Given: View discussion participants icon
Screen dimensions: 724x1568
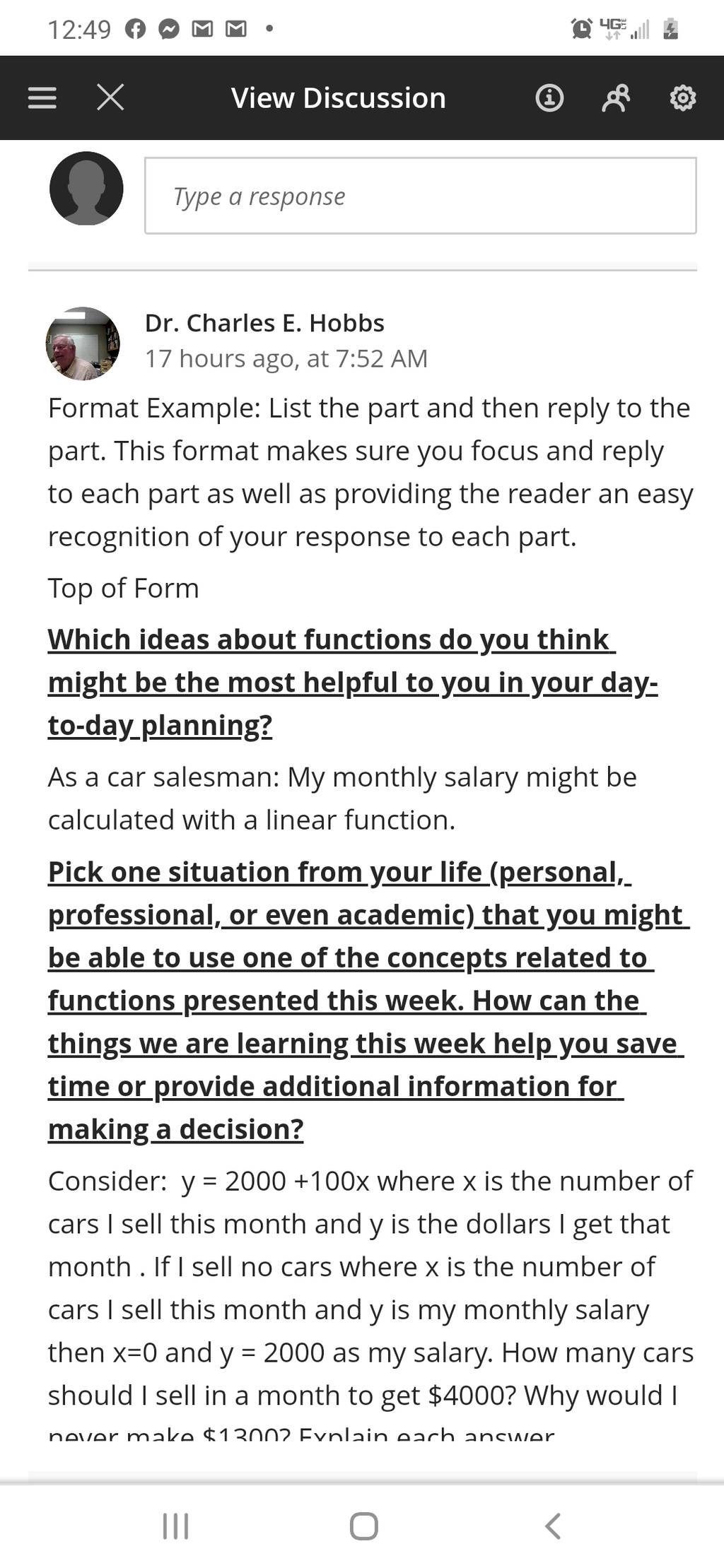Looking at the screenshot, I should click(x=616, y=98).
